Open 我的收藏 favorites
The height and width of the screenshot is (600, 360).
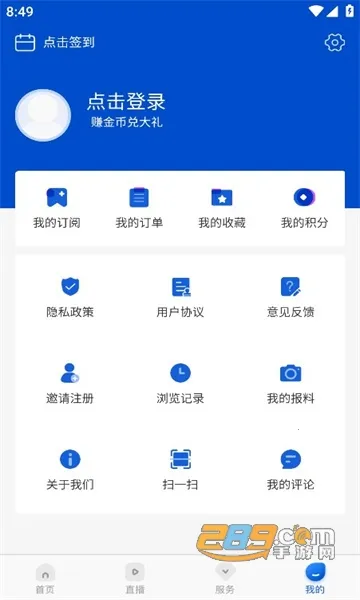click(x=222, y=208)
